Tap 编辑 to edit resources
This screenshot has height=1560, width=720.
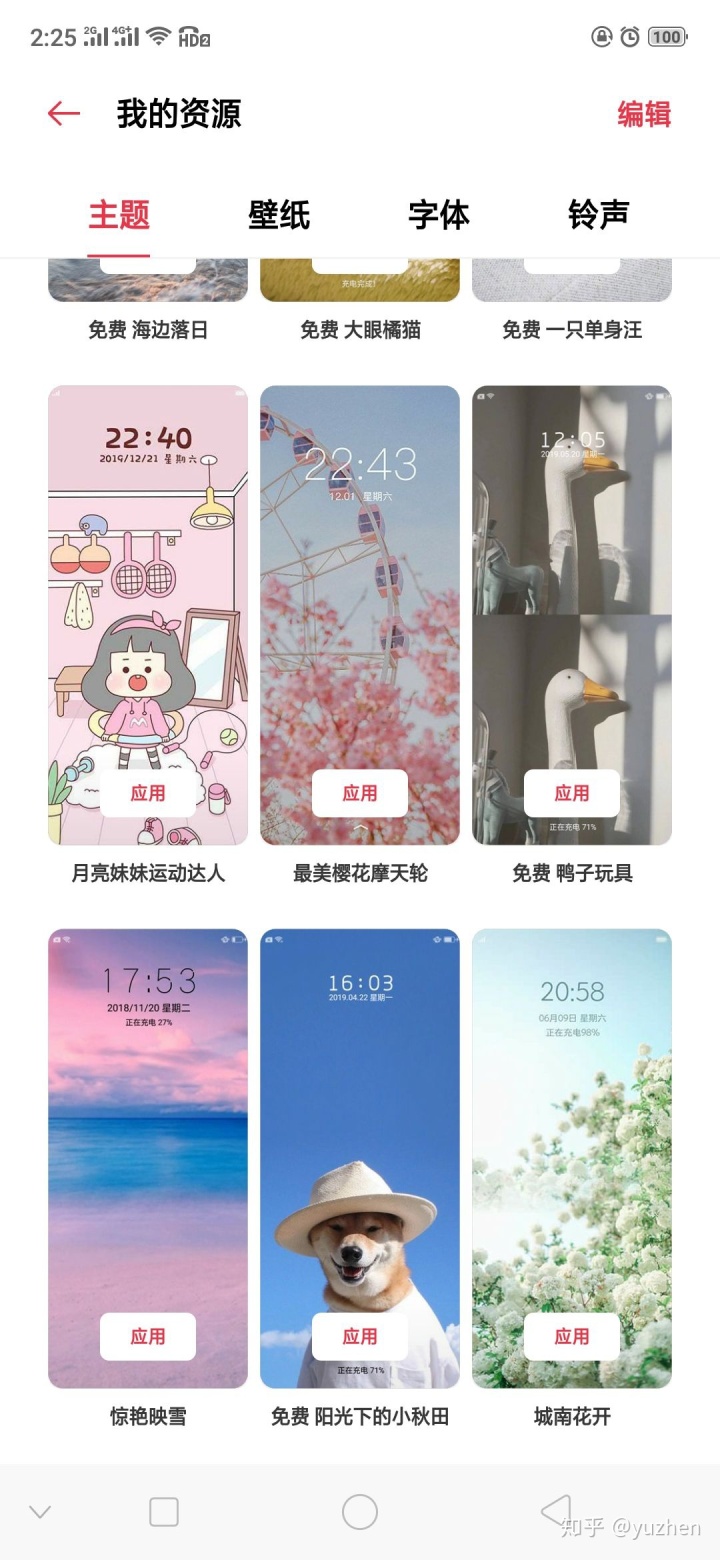(643, 114)
